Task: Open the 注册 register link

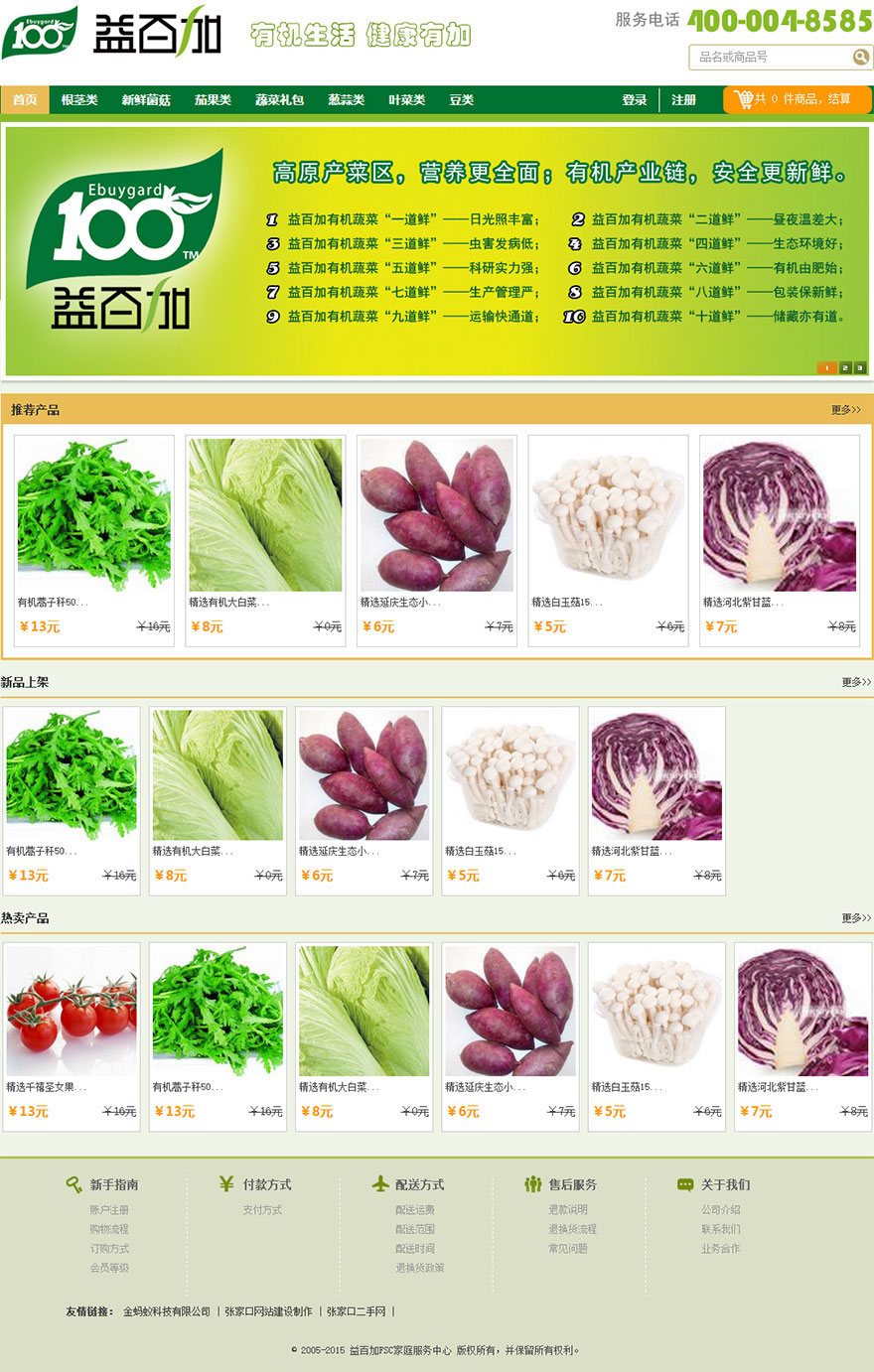Action: click(x=683, y=100)
